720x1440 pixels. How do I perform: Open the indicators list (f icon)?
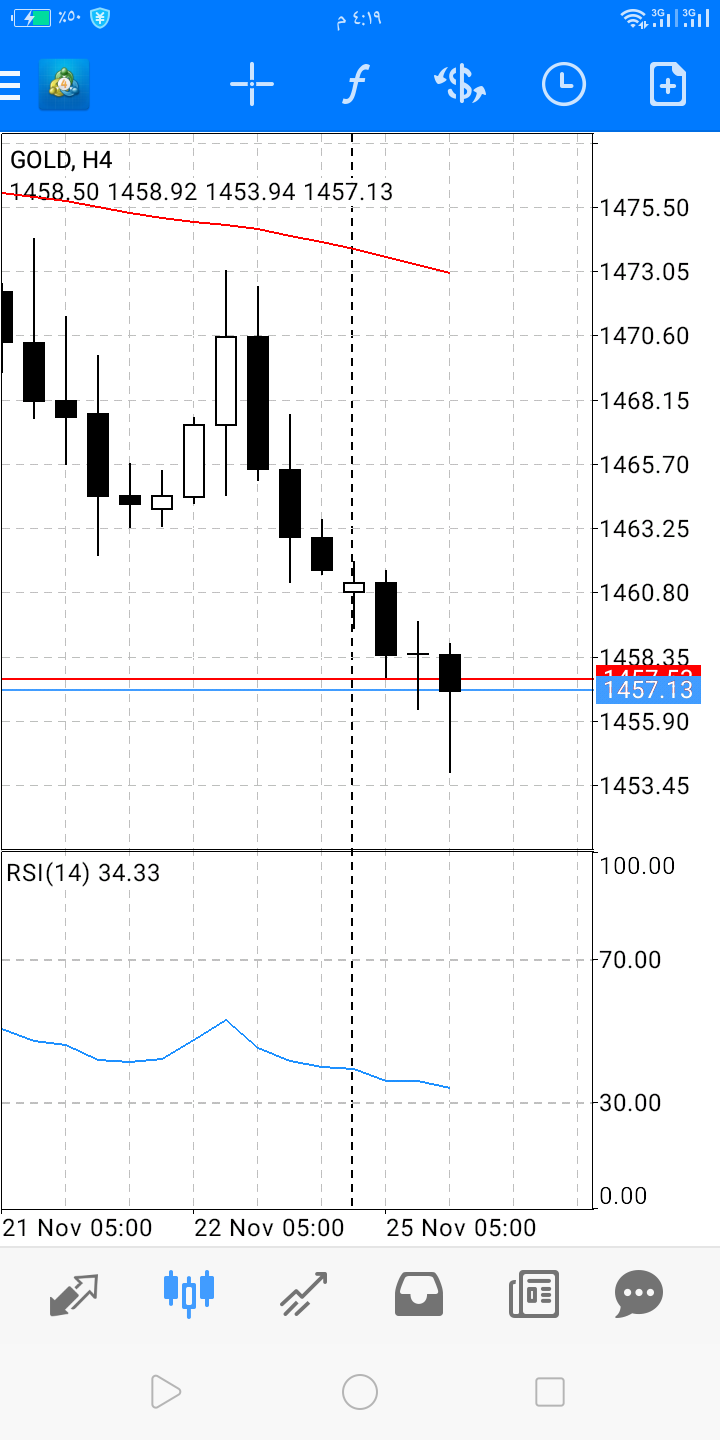pos(354,84)
